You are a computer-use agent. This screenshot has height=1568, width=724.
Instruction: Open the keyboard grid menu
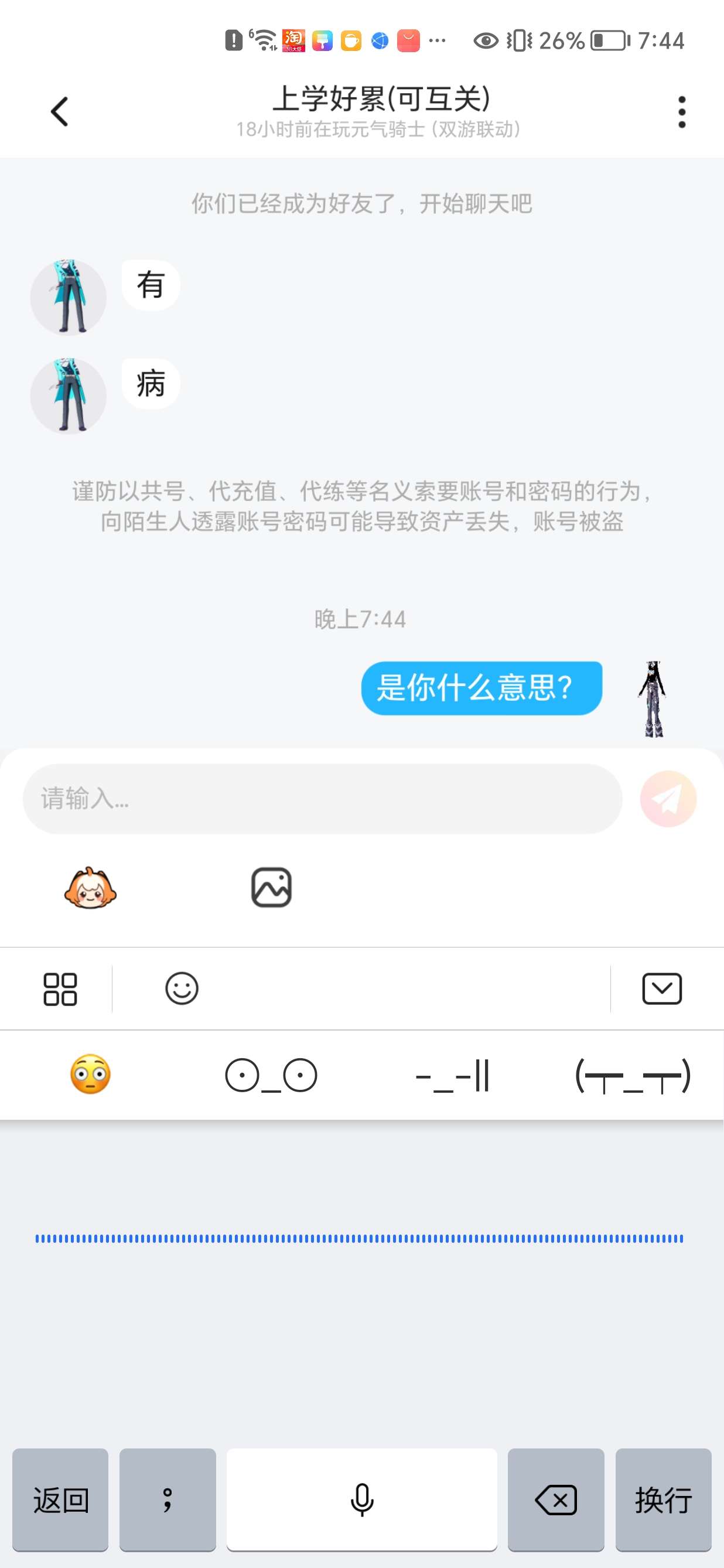(60, 989)
